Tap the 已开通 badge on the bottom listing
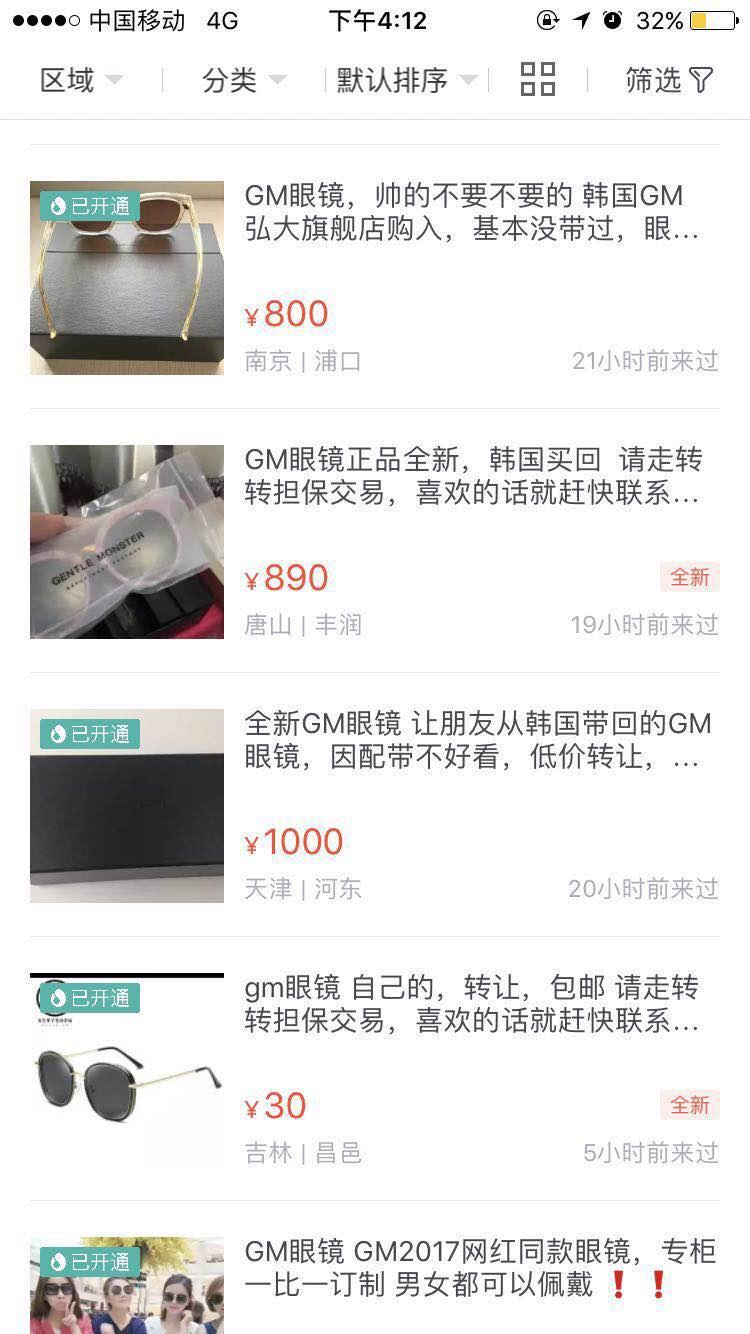Viewport: 750px width, 1334px height. [92, 1264]
